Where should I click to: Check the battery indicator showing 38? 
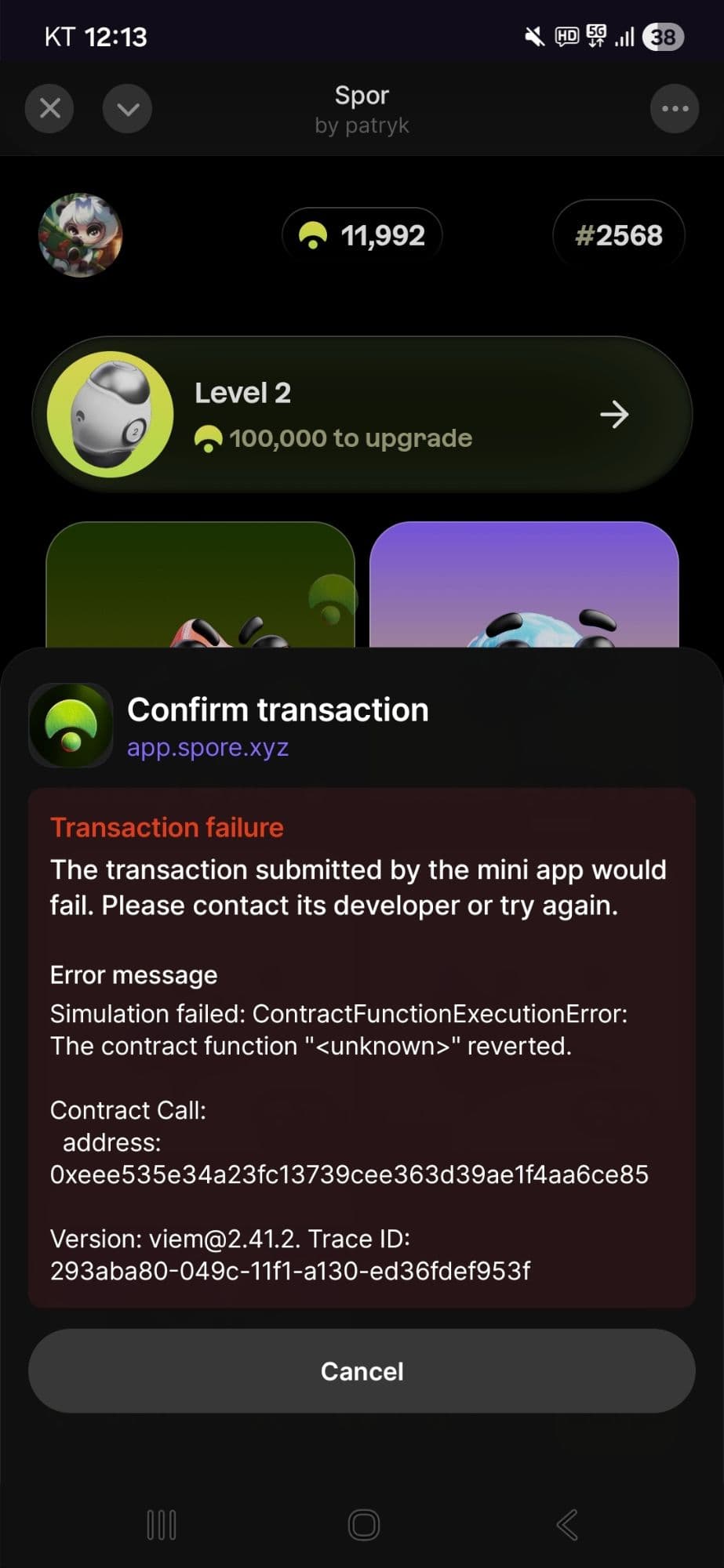663,36
